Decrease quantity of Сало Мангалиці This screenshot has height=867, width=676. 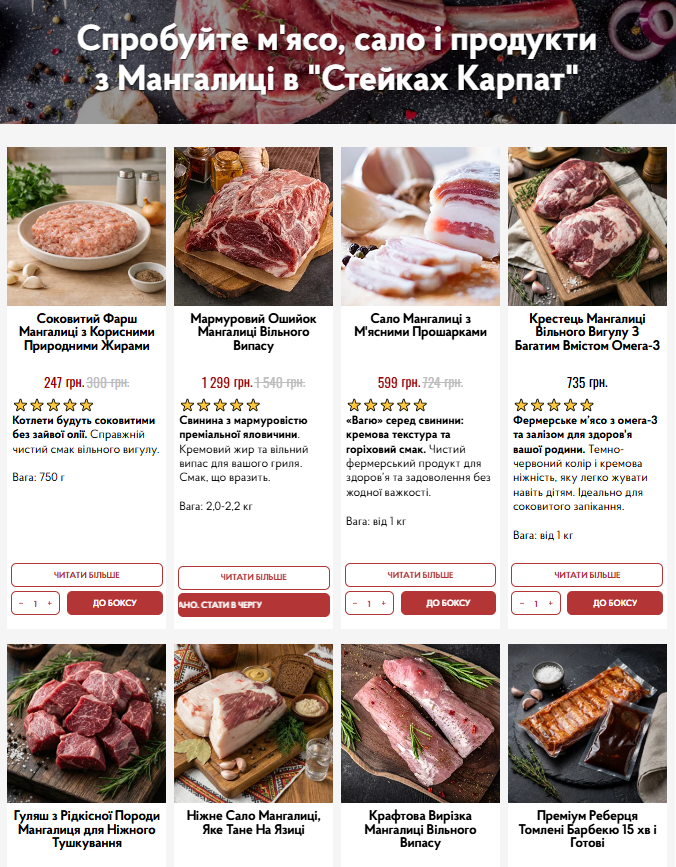pos(354,603)
